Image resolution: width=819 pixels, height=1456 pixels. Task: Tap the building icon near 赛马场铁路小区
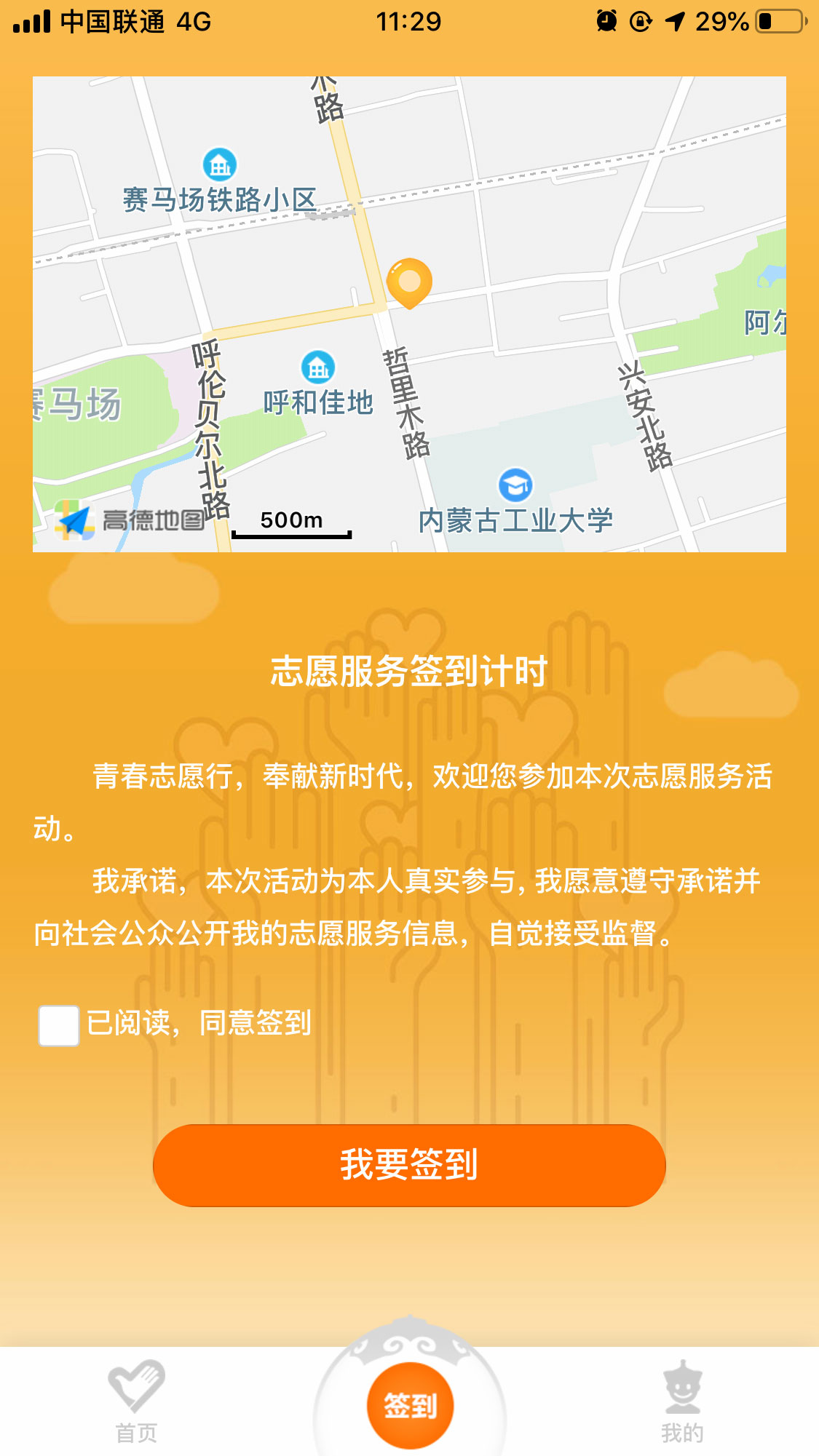click(219, 166)
